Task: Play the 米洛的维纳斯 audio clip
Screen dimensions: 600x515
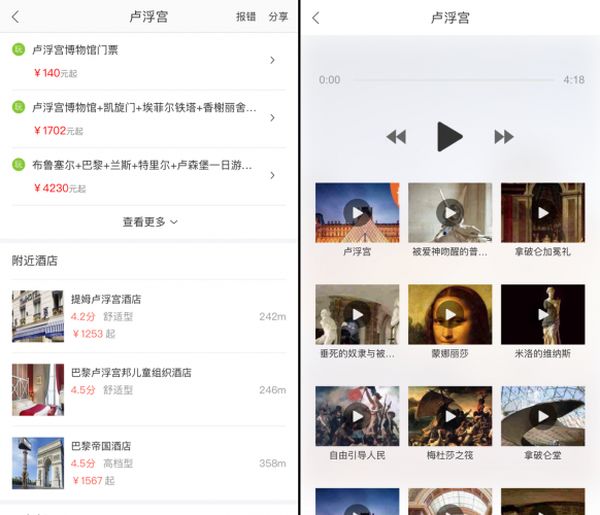Action: click(x=543, y=314)
